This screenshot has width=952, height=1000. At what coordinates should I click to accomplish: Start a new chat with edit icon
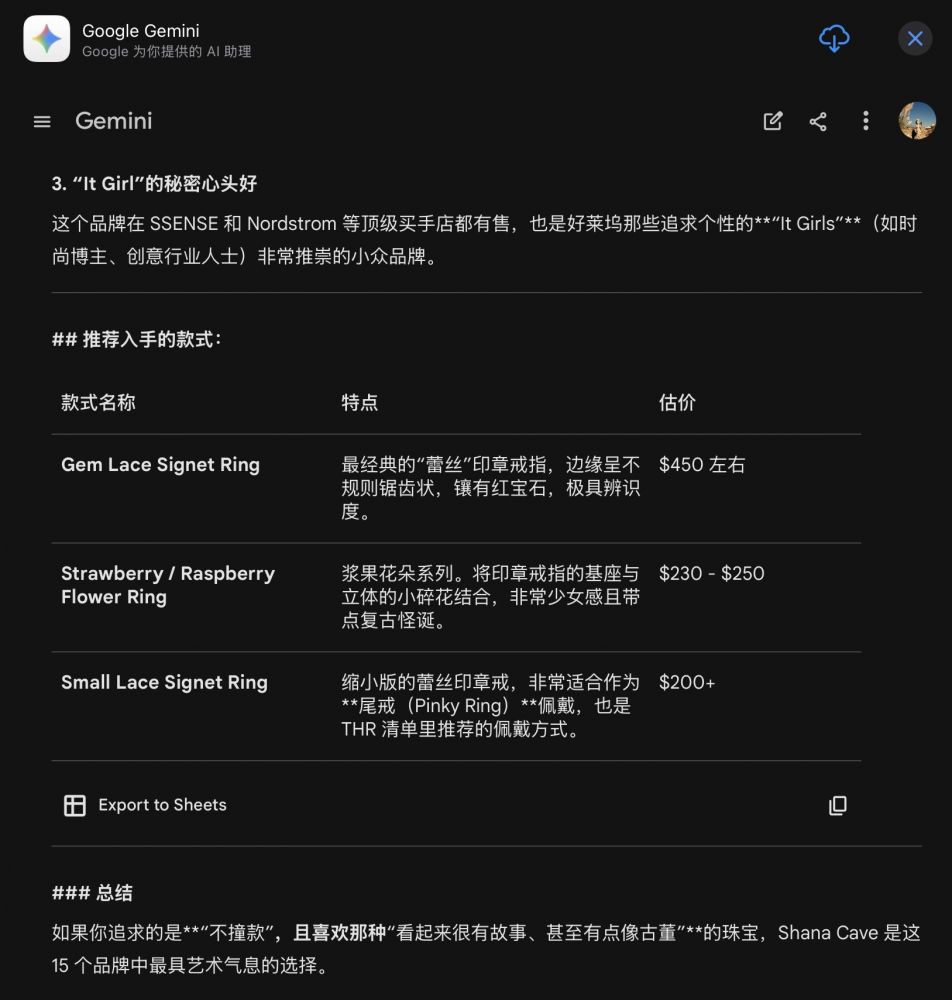point(773,121)
